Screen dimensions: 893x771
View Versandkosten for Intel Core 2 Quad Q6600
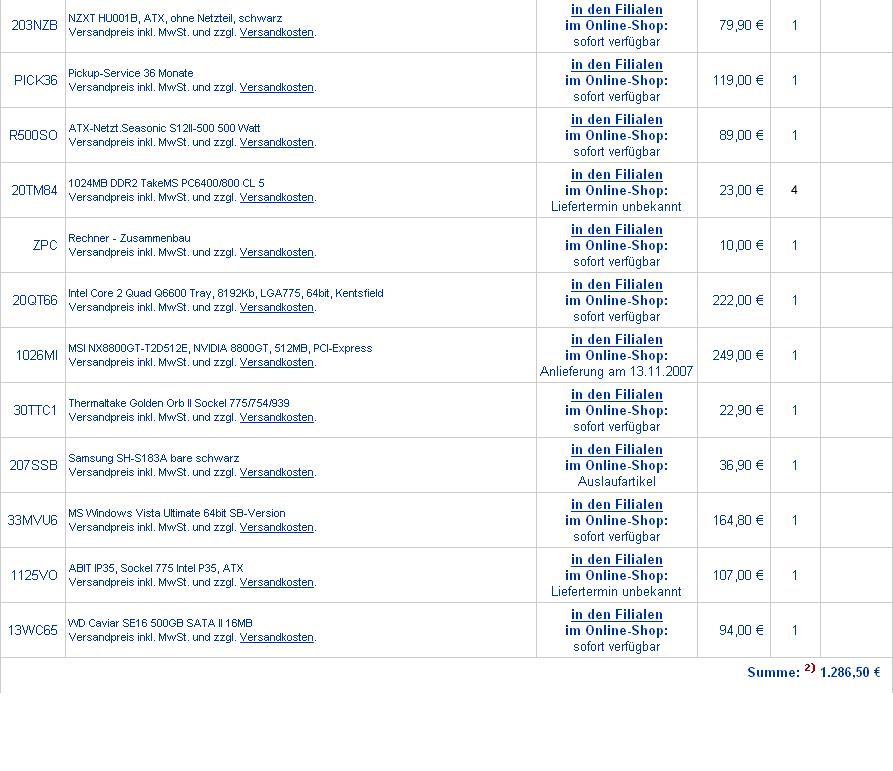(x=276, y=308)
